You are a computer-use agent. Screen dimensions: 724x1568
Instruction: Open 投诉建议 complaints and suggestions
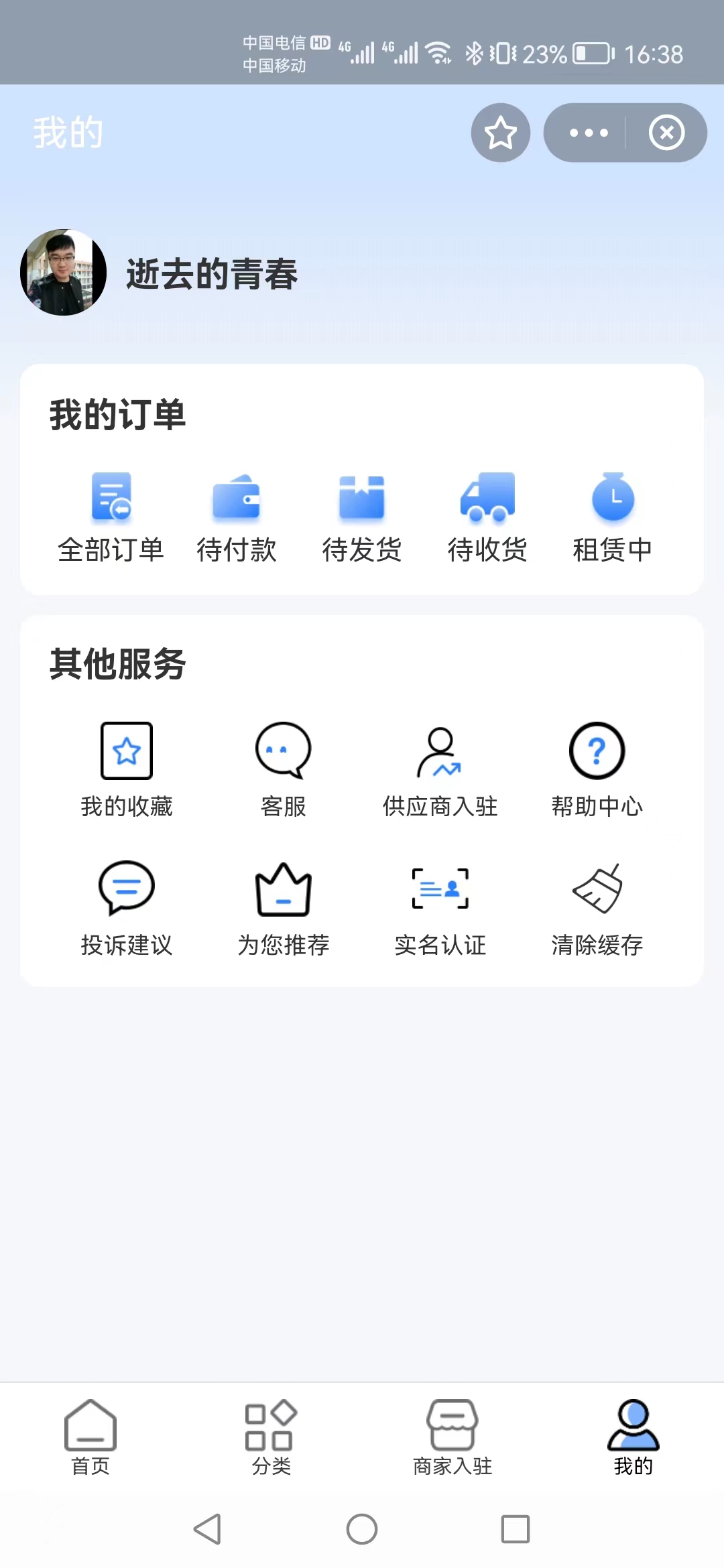pyautogui.click(x=127, y=908)
